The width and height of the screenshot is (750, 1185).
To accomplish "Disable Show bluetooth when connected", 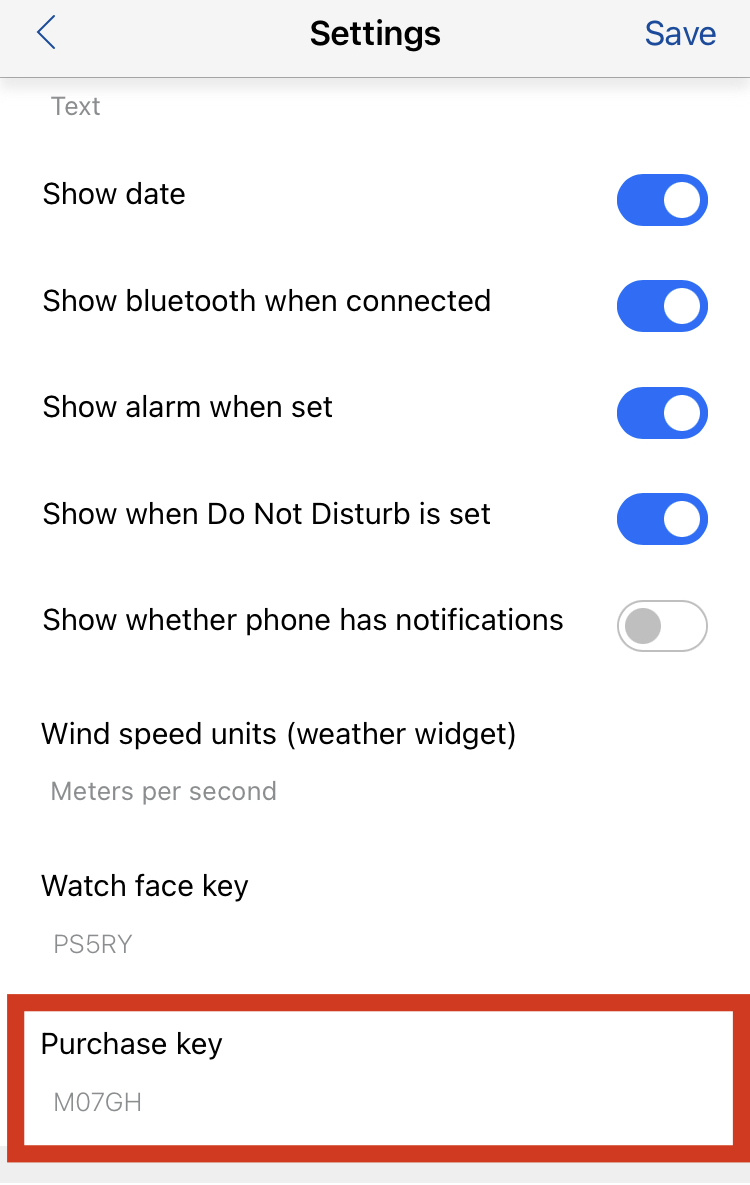I will [x=662, y=306].
